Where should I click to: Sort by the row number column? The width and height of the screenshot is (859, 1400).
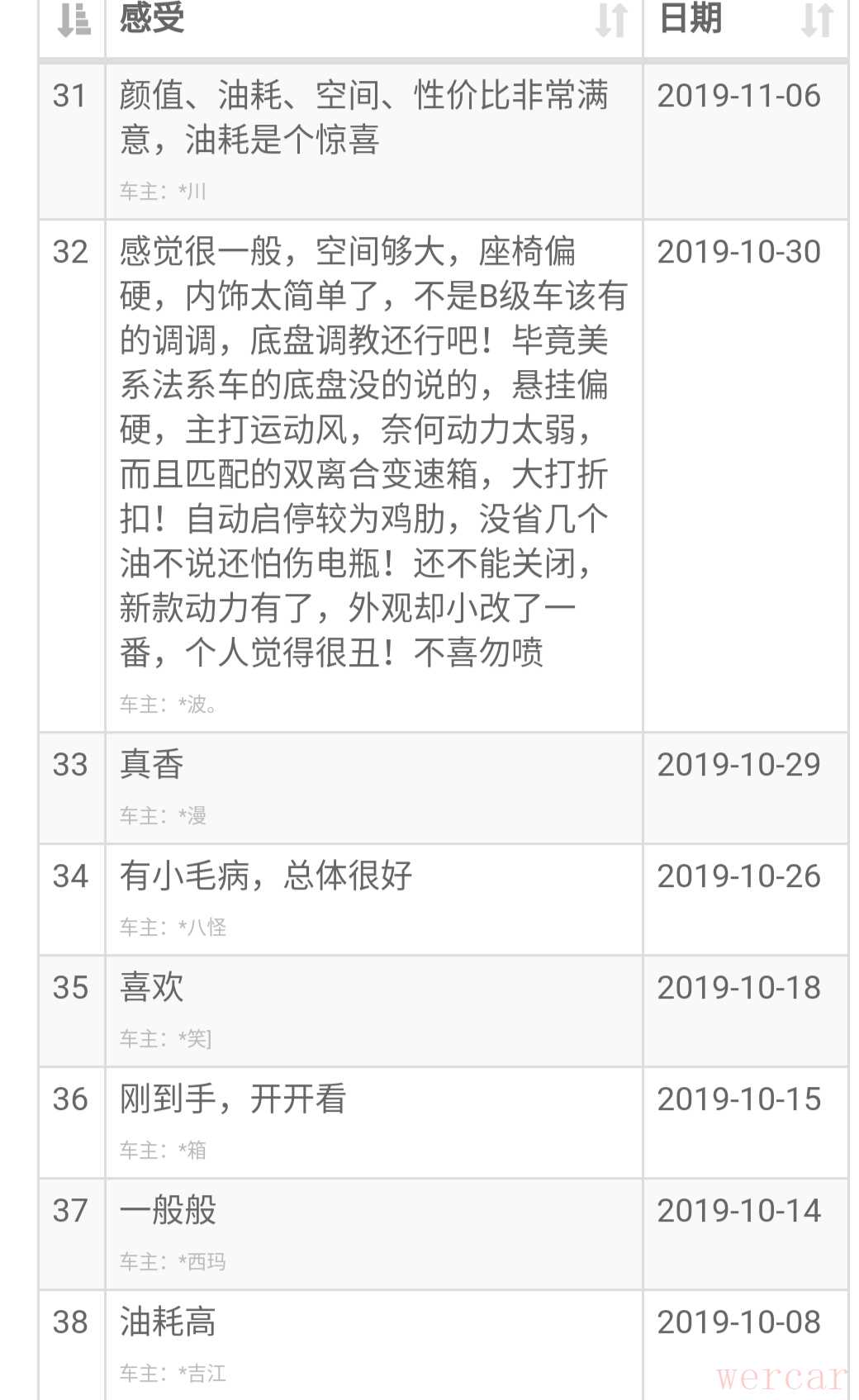(73, 20)
